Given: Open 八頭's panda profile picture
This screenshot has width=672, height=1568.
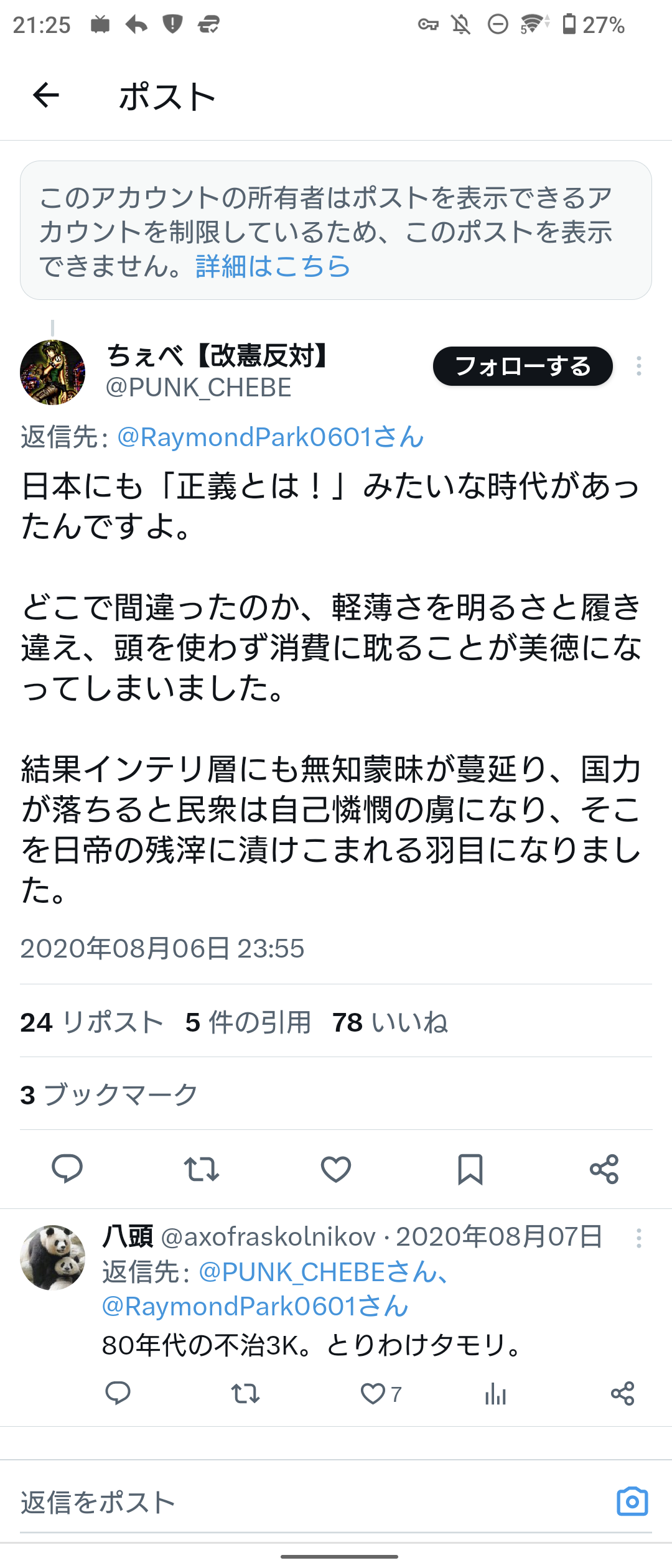Looking at the screenshot, I should pyautogui.click(x=52, y=1257).
